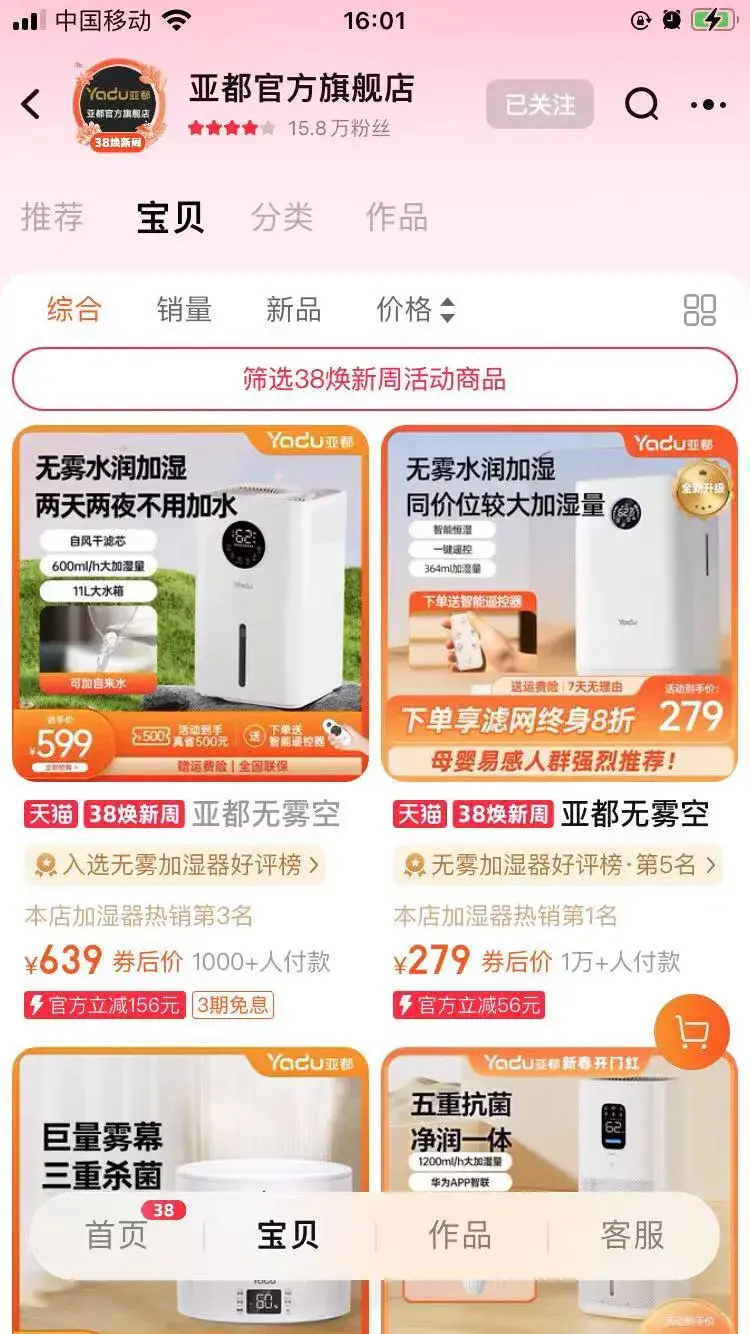Switch to the 分类 tab
This screenshot has width=750, height=1334.
pyautogui.click(x=282, y=217)
